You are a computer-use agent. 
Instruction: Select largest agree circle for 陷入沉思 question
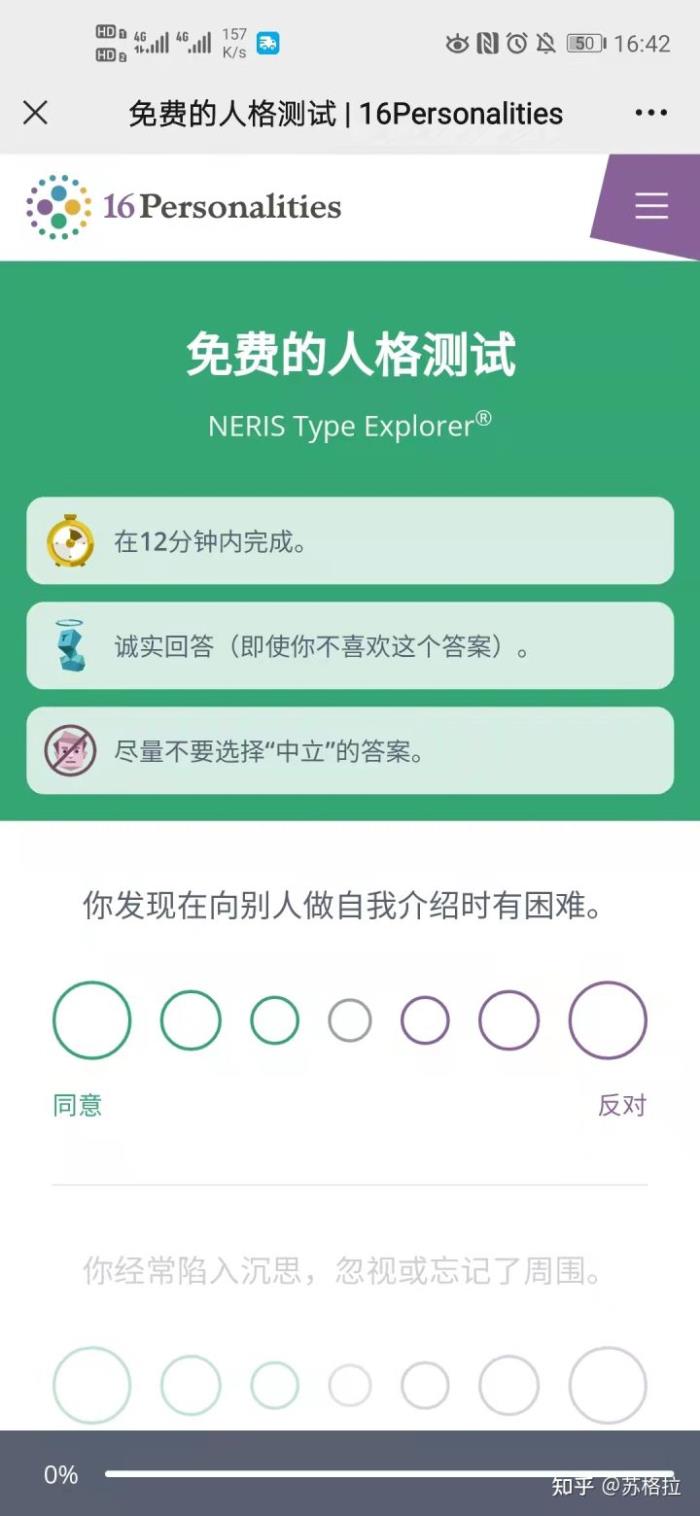[92, 1386]
